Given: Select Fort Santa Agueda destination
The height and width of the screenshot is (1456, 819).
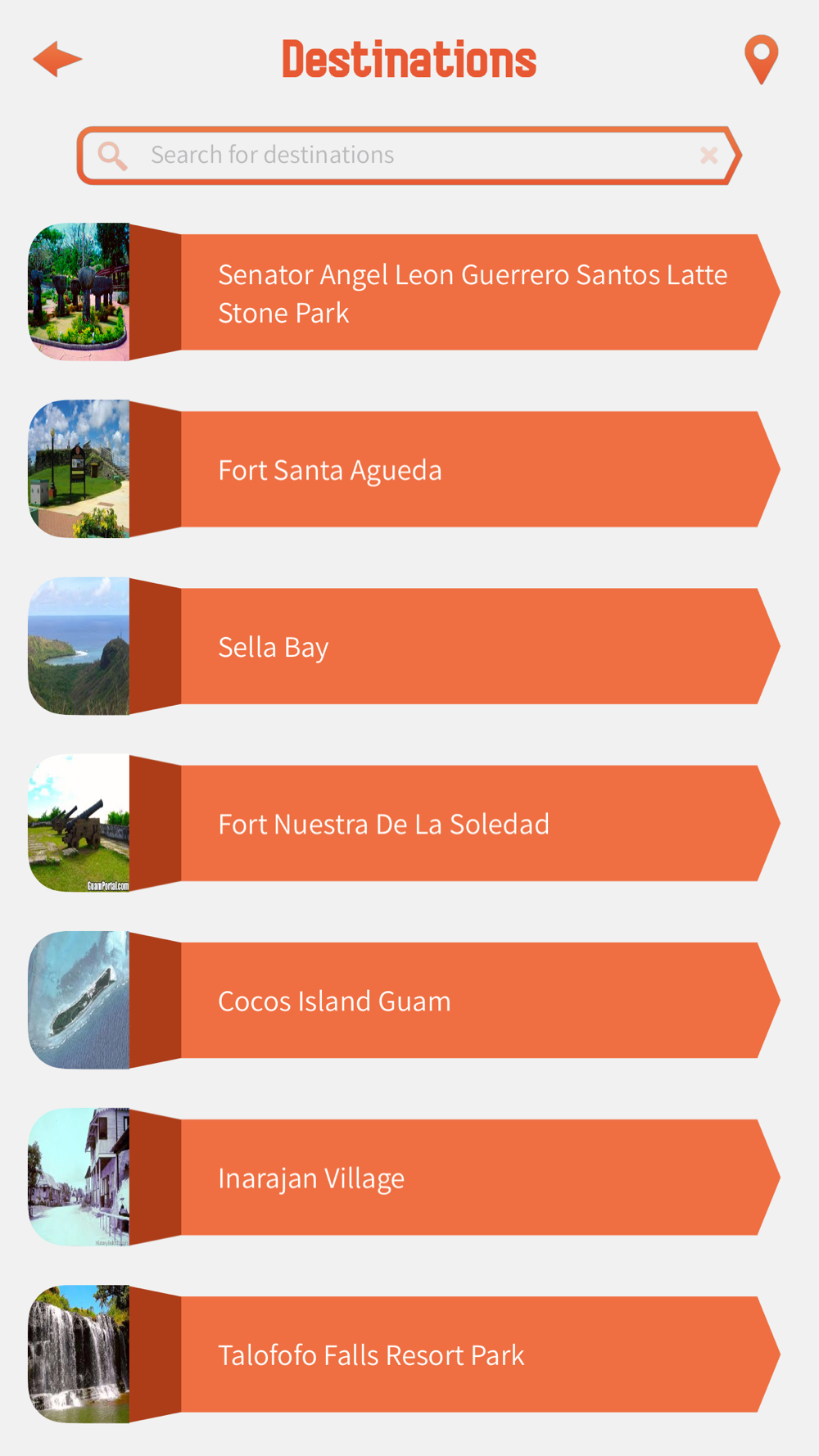Looking at the screenshot, I should tap(471, 469).
